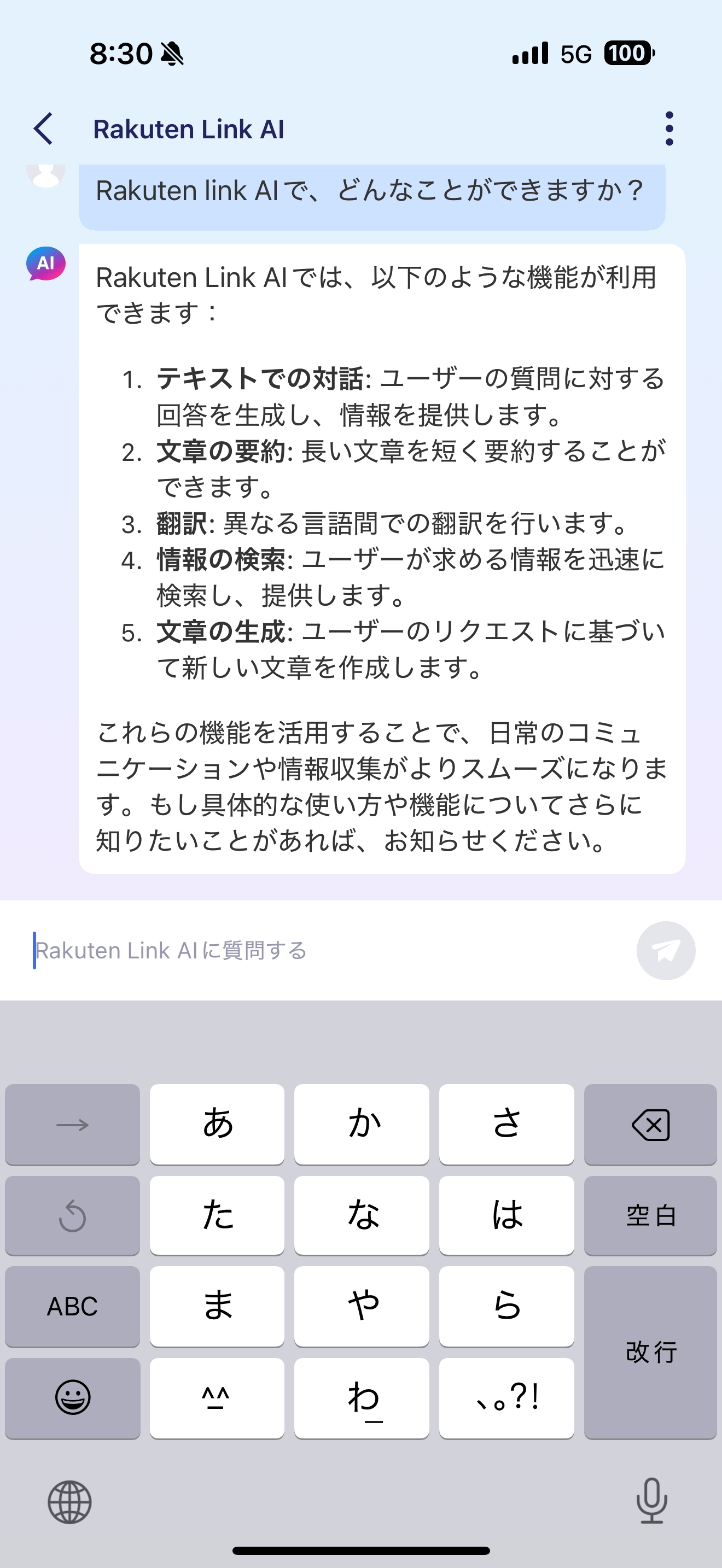Select the Rakuten Link AI title in header
The width and height of the screenshot is (722, 1568).
(x=190, y=129)
